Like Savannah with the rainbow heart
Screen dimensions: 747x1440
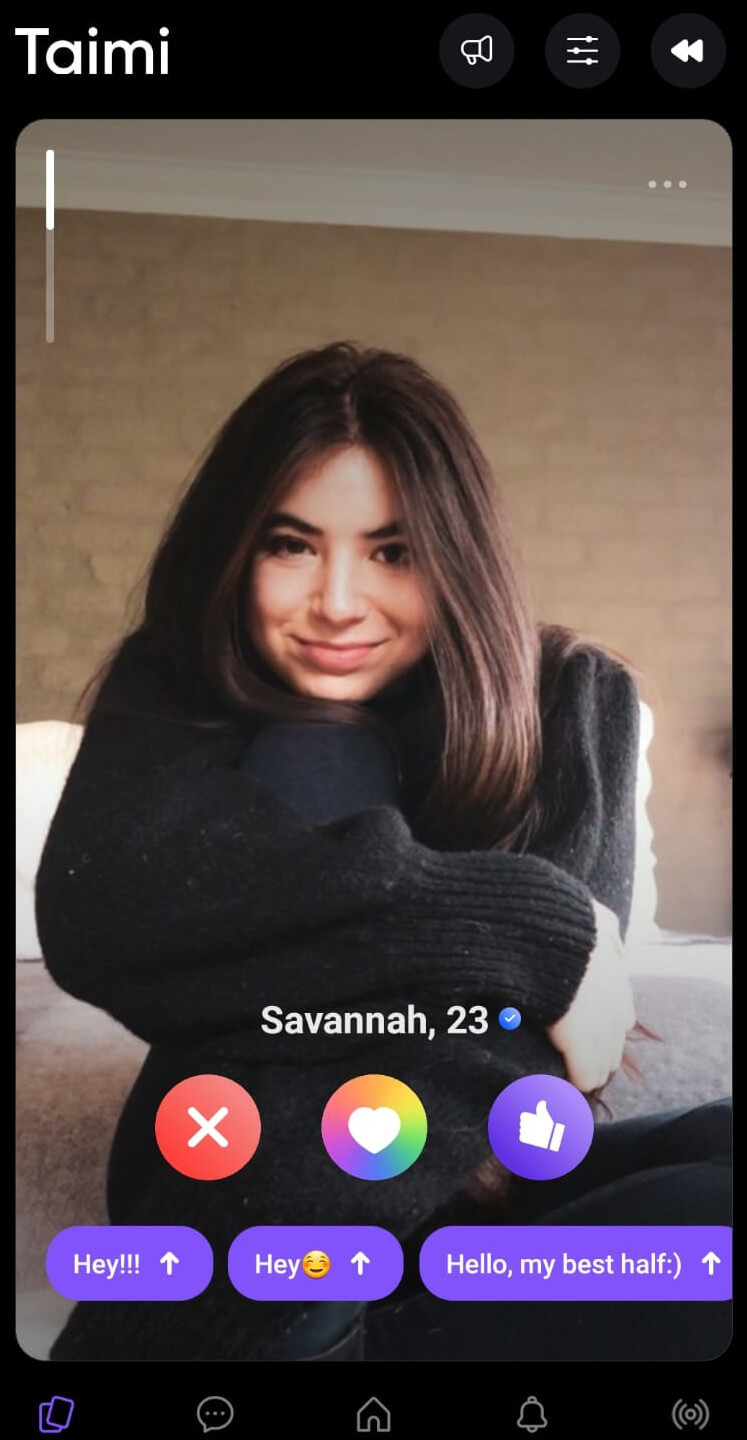(x=374, y=1127)
